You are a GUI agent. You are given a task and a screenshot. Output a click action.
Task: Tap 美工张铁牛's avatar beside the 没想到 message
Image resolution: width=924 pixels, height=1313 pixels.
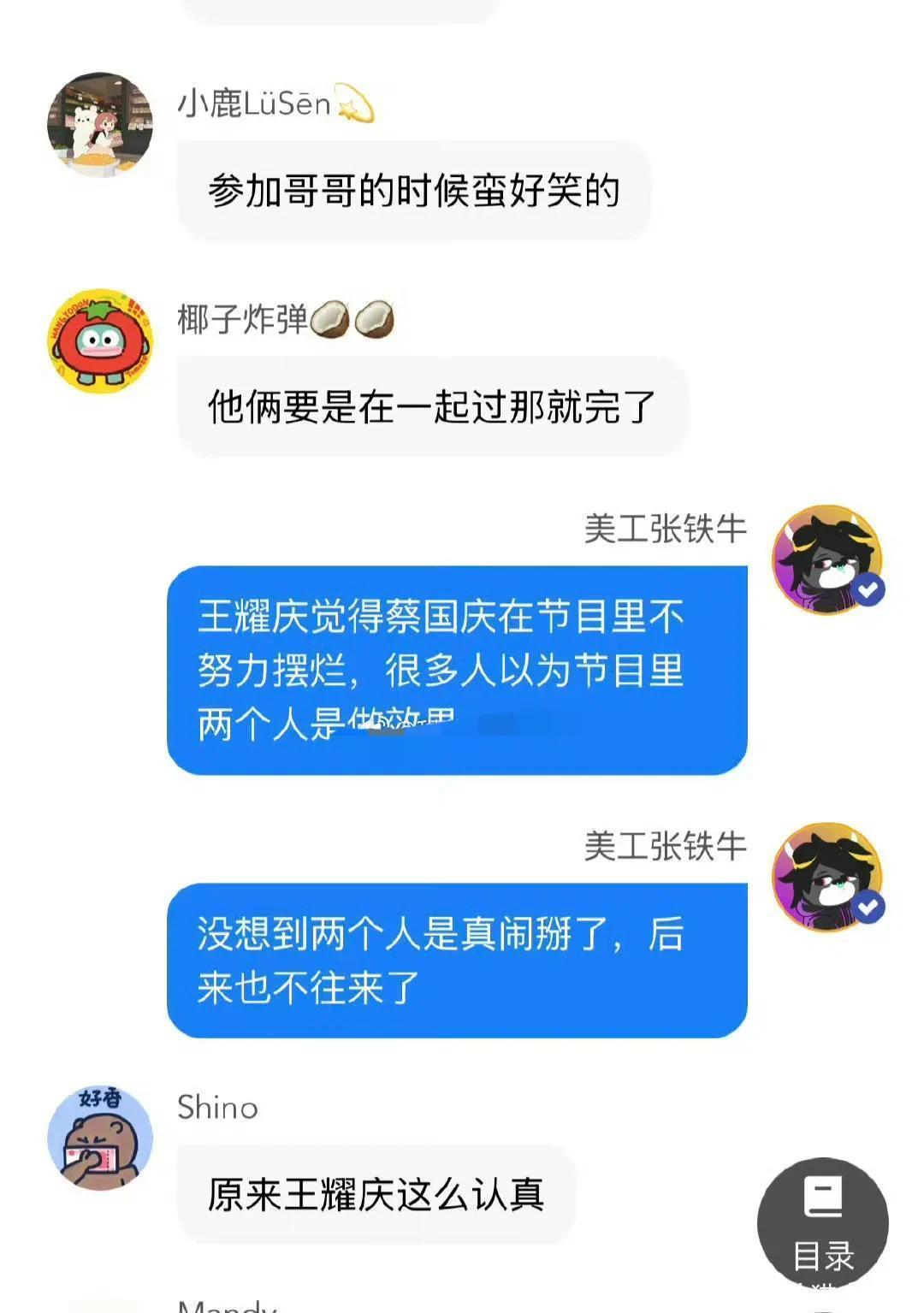click(x=826, y=877)
